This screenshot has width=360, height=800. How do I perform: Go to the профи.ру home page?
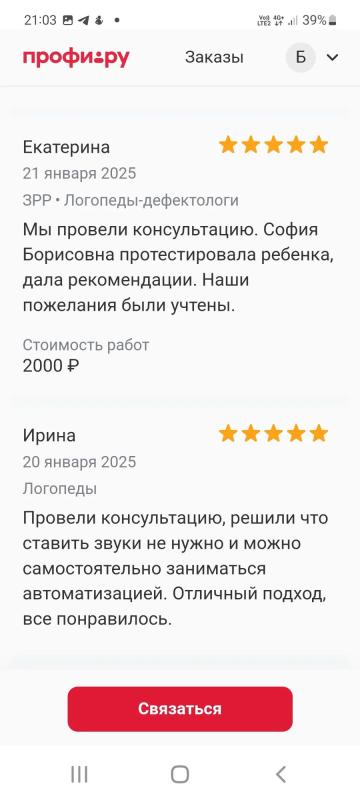point(76,58)
